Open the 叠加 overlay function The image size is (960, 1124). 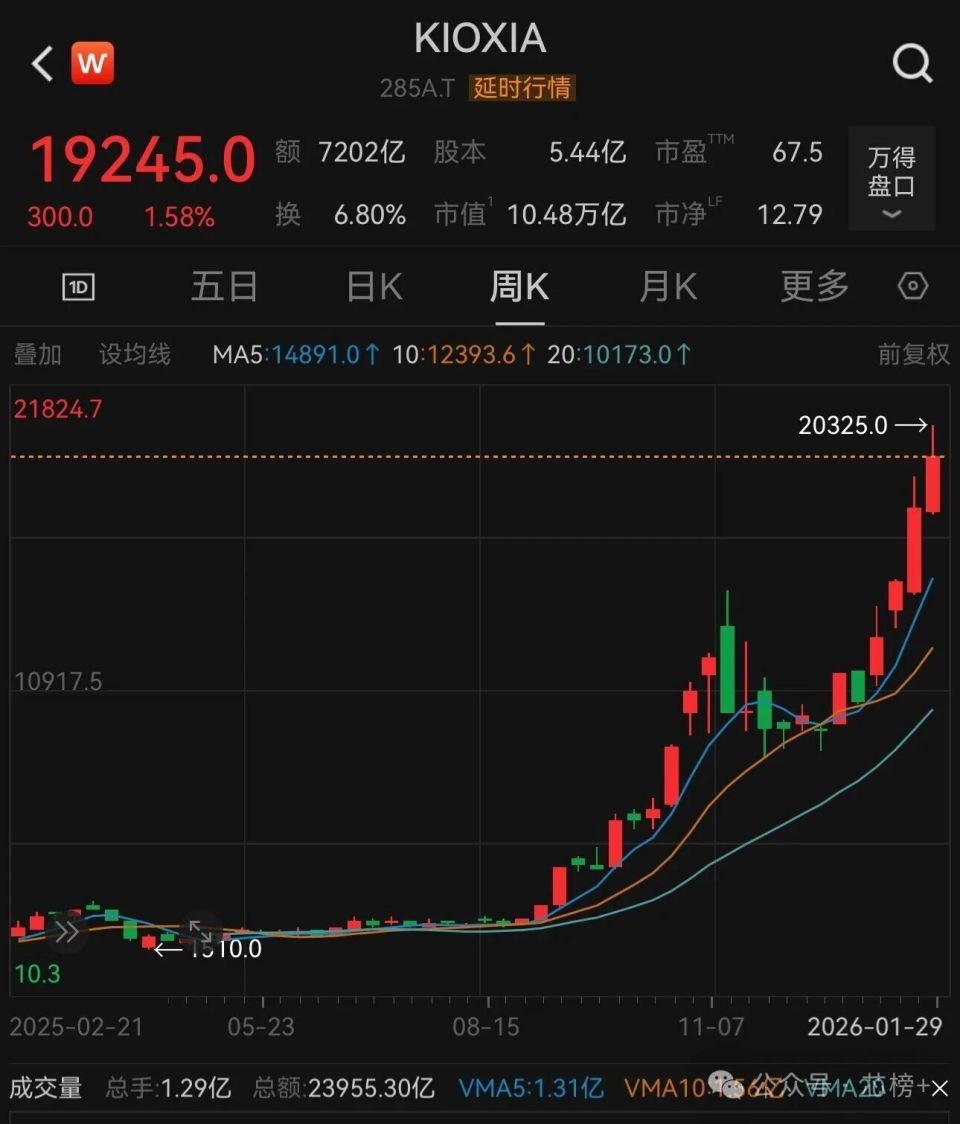point(38,354)
